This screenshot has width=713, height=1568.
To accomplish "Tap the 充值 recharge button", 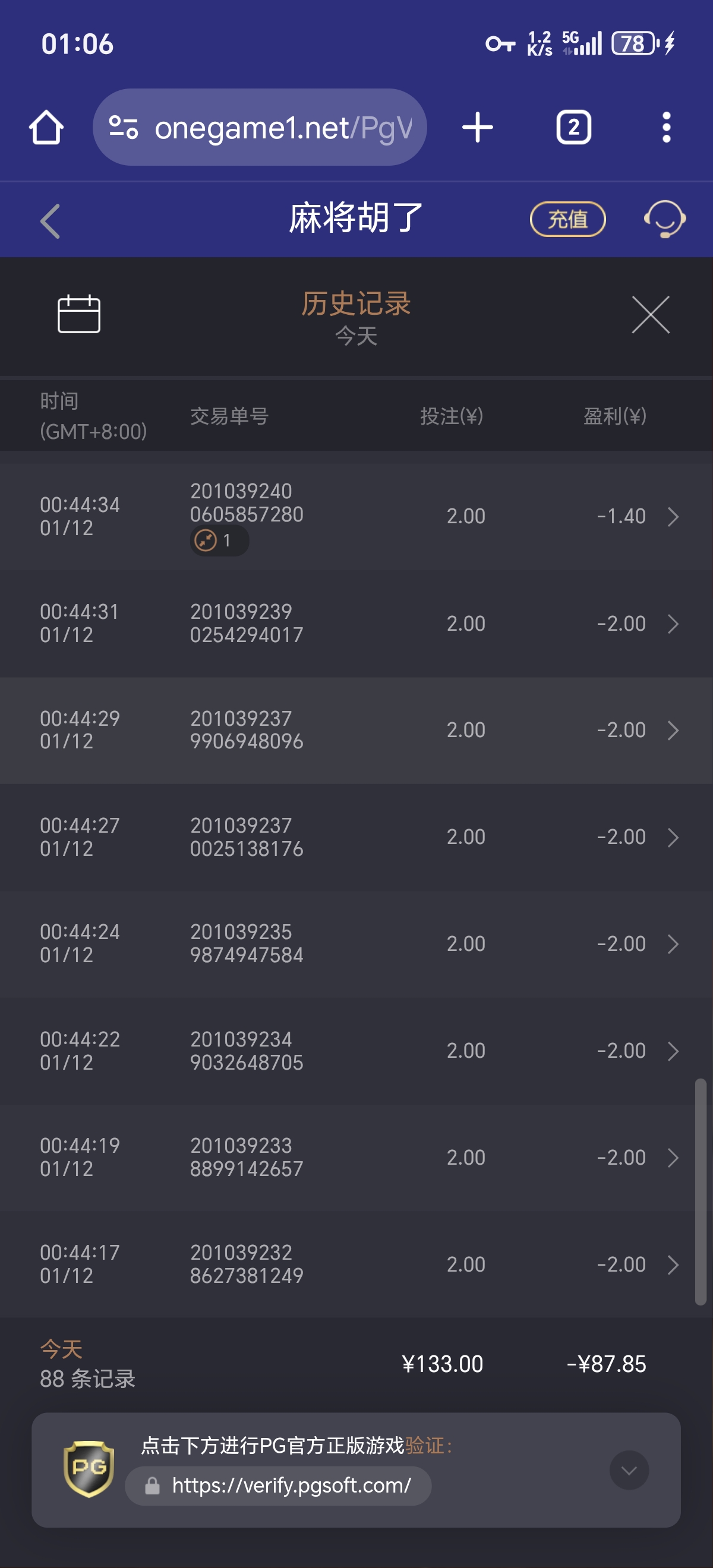I will tap(567, 219).
